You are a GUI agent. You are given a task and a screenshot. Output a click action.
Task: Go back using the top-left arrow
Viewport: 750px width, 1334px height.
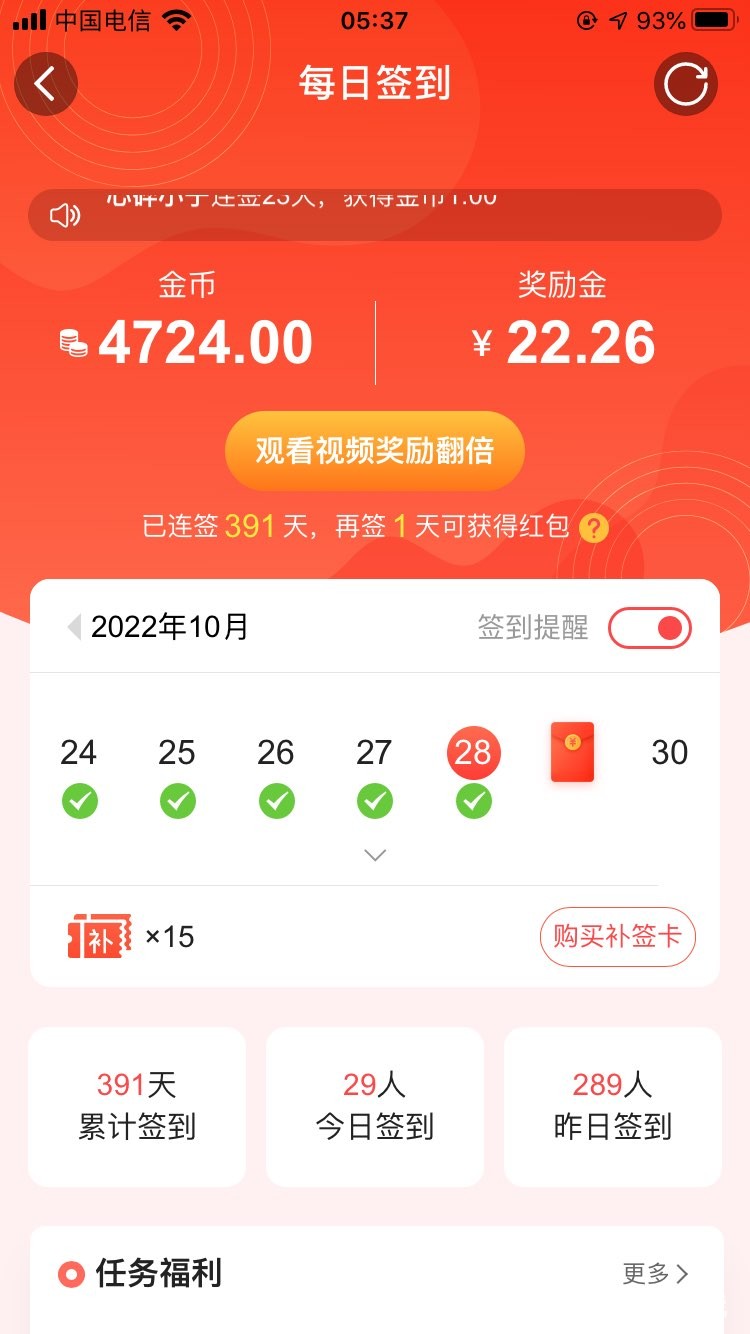coord(46,84)
